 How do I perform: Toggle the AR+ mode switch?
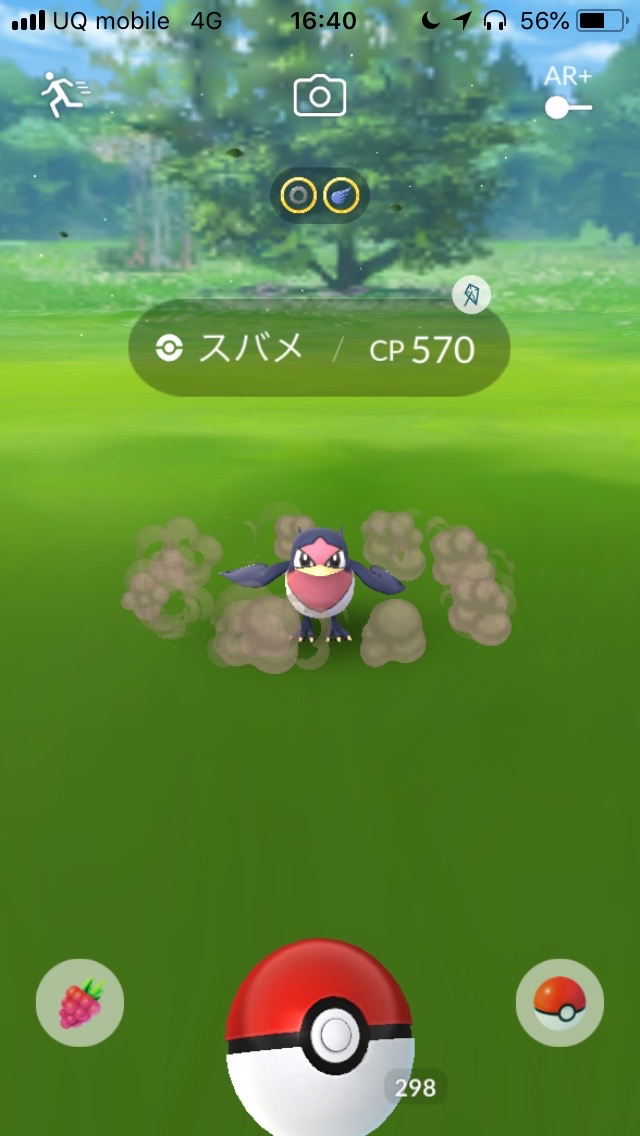567,107
